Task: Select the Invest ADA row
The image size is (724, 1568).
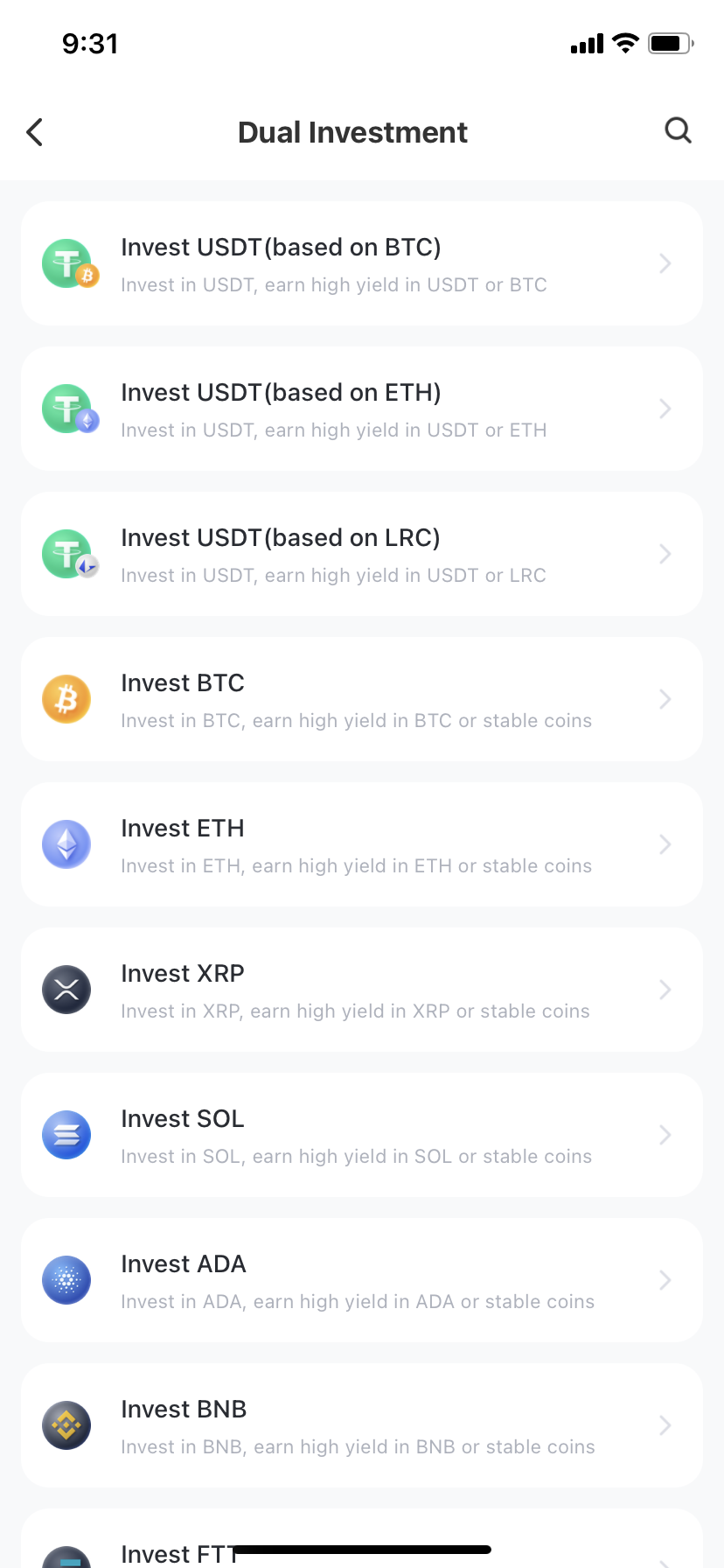Action: (x=362, y=1280)
